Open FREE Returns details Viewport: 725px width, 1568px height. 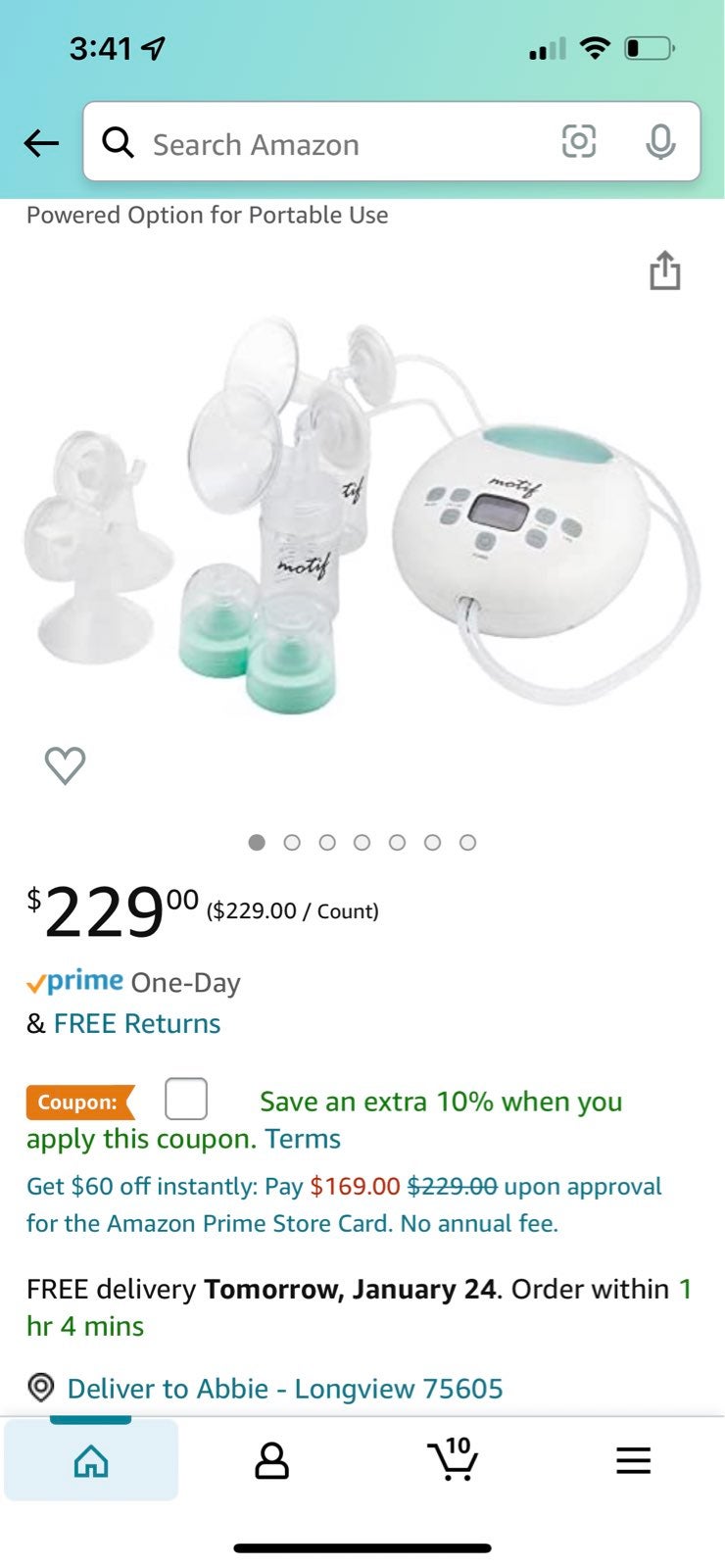tap(137, 1023)
